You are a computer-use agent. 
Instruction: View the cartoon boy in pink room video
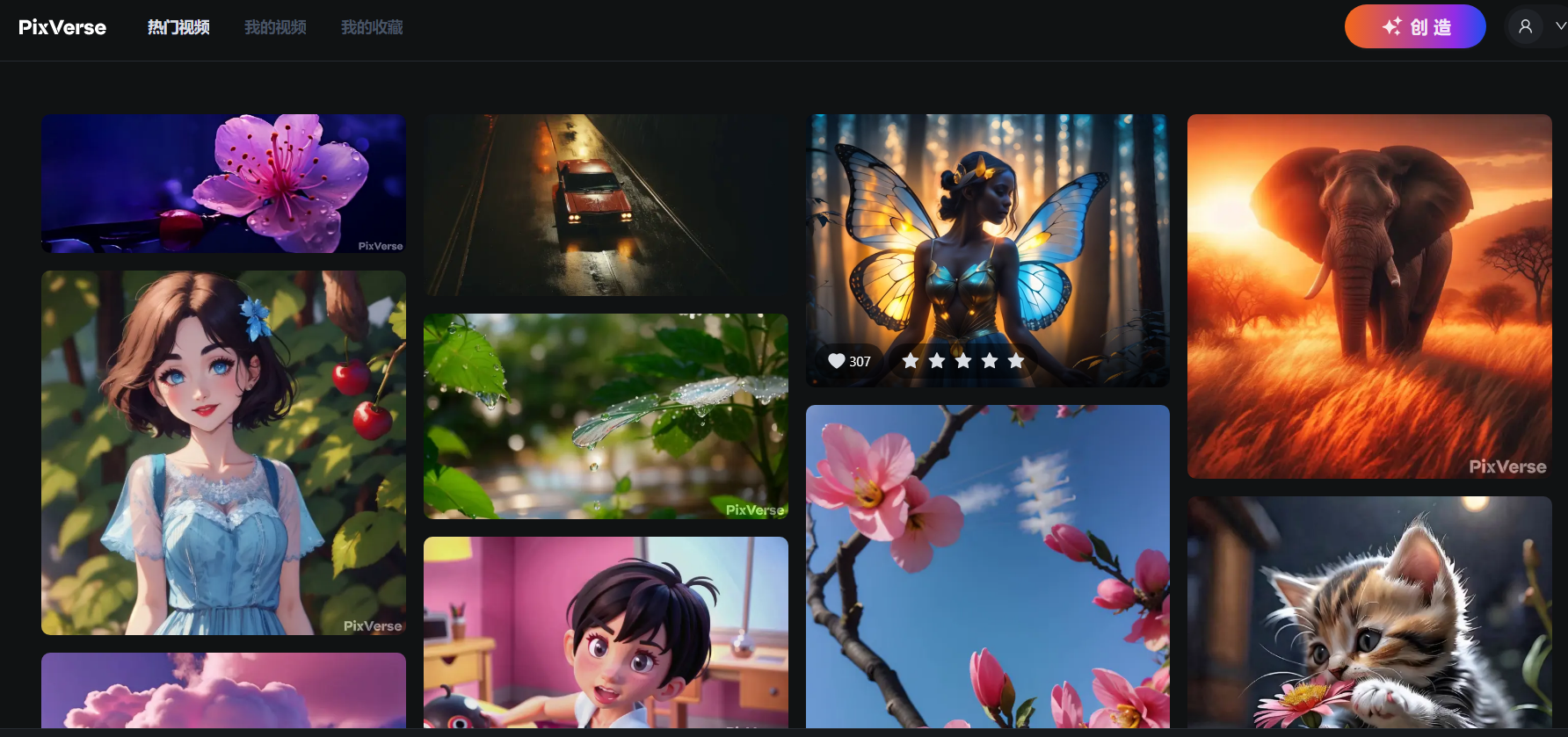click(x=606, y=632)
